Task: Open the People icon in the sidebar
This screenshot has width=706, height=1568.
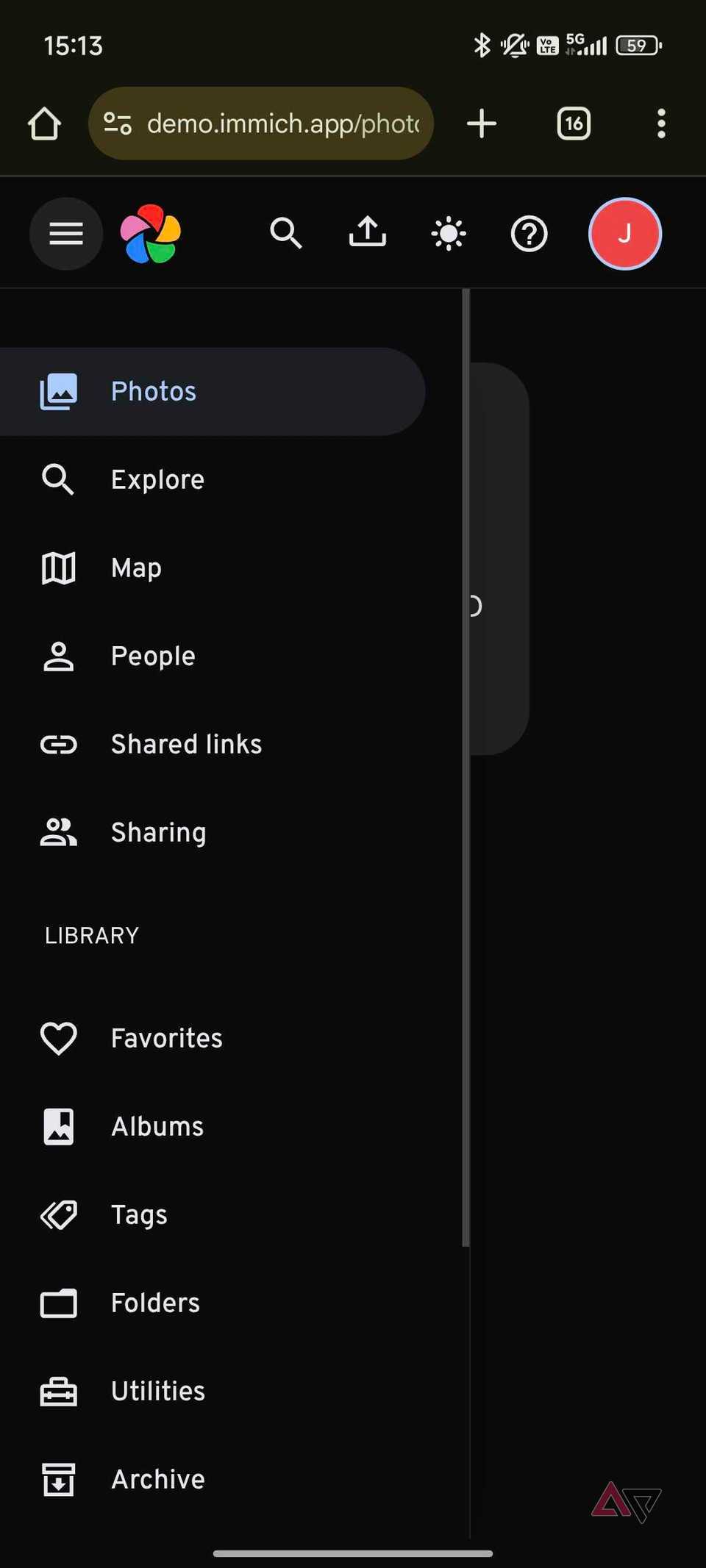Action: click(58, 656)
